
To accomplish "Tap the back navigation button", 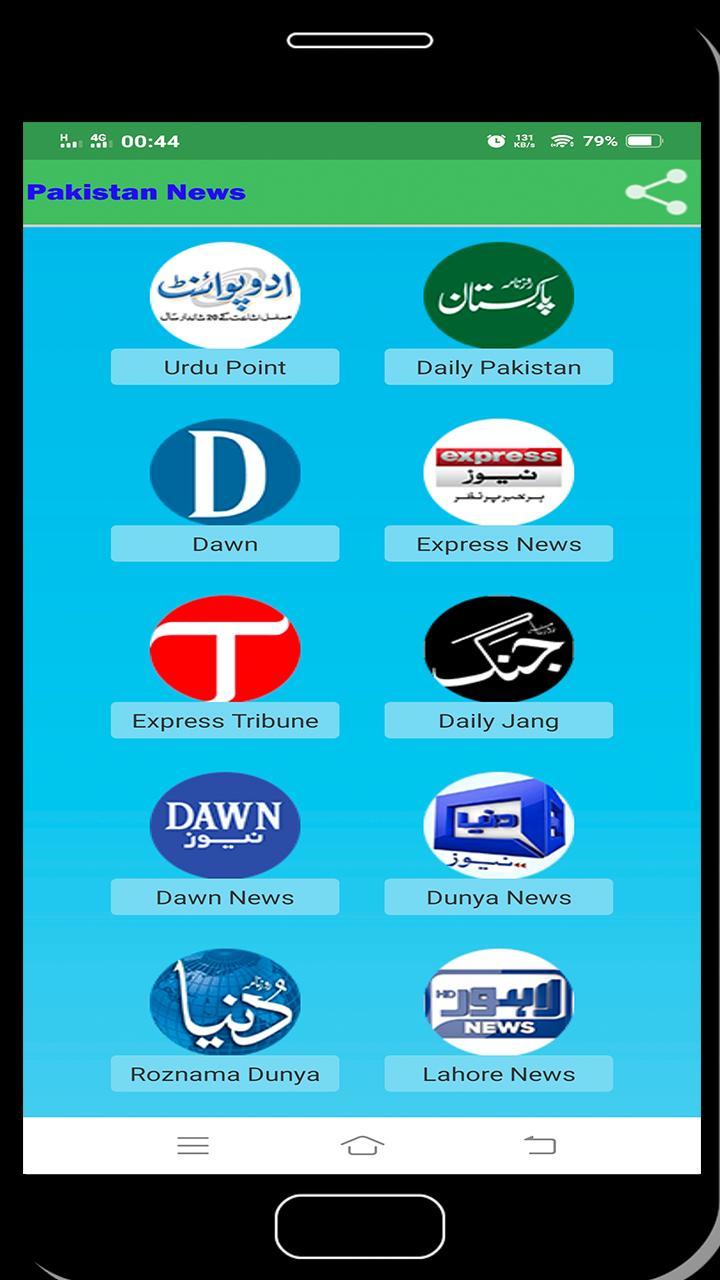I will (541, 1146).
